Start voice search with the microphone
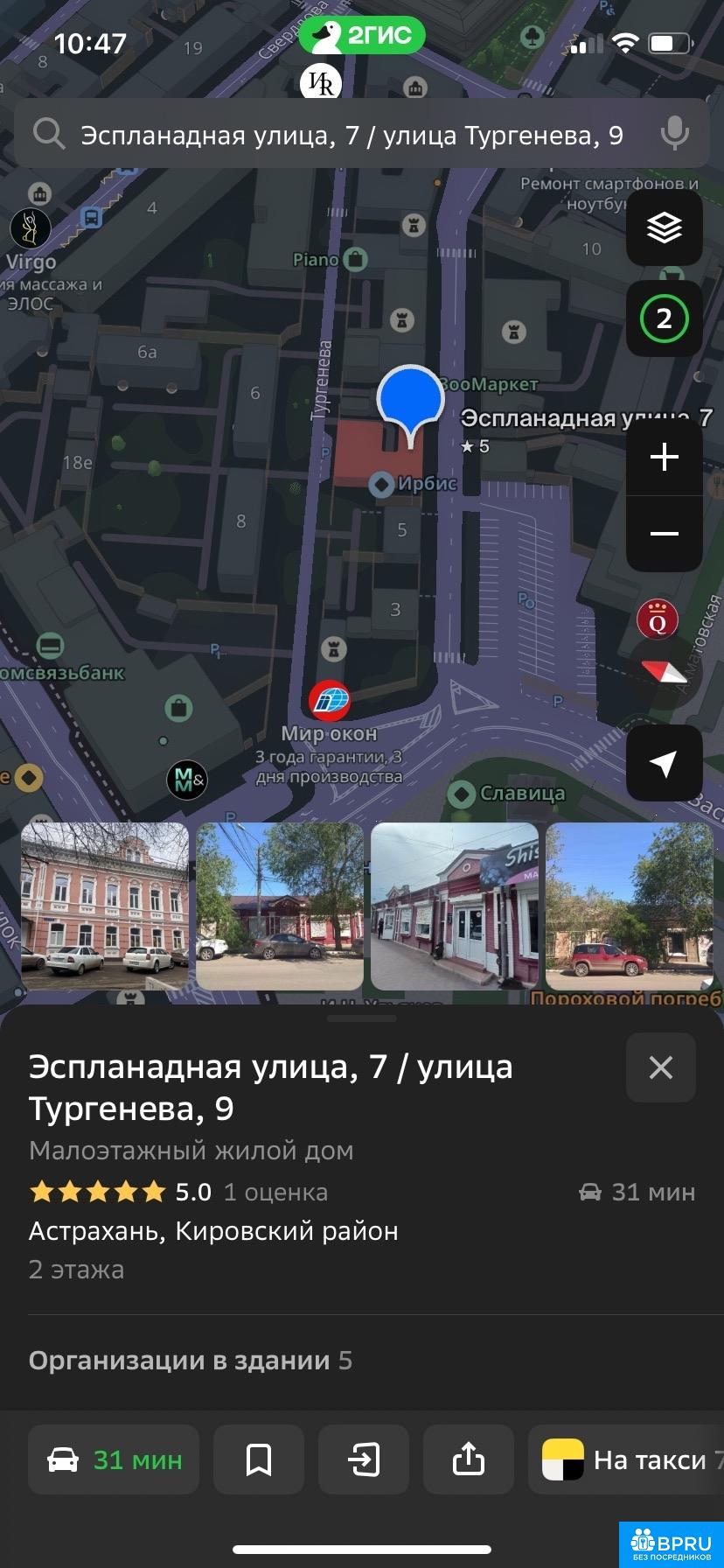Image resolution: width=724 pixels, height=1568 pixels. click(674, 134)
